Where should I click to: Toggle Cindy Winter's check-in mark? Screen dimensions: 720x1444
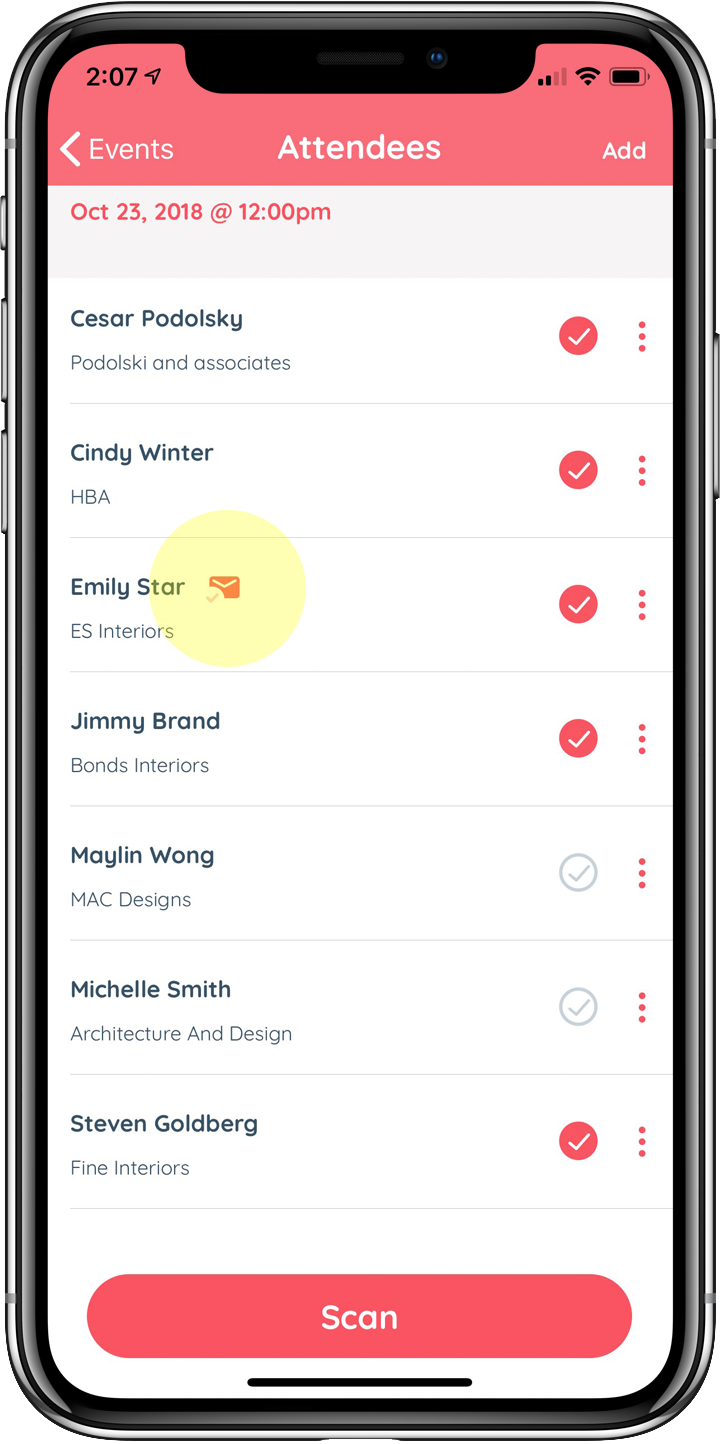(x=578, y=470)
